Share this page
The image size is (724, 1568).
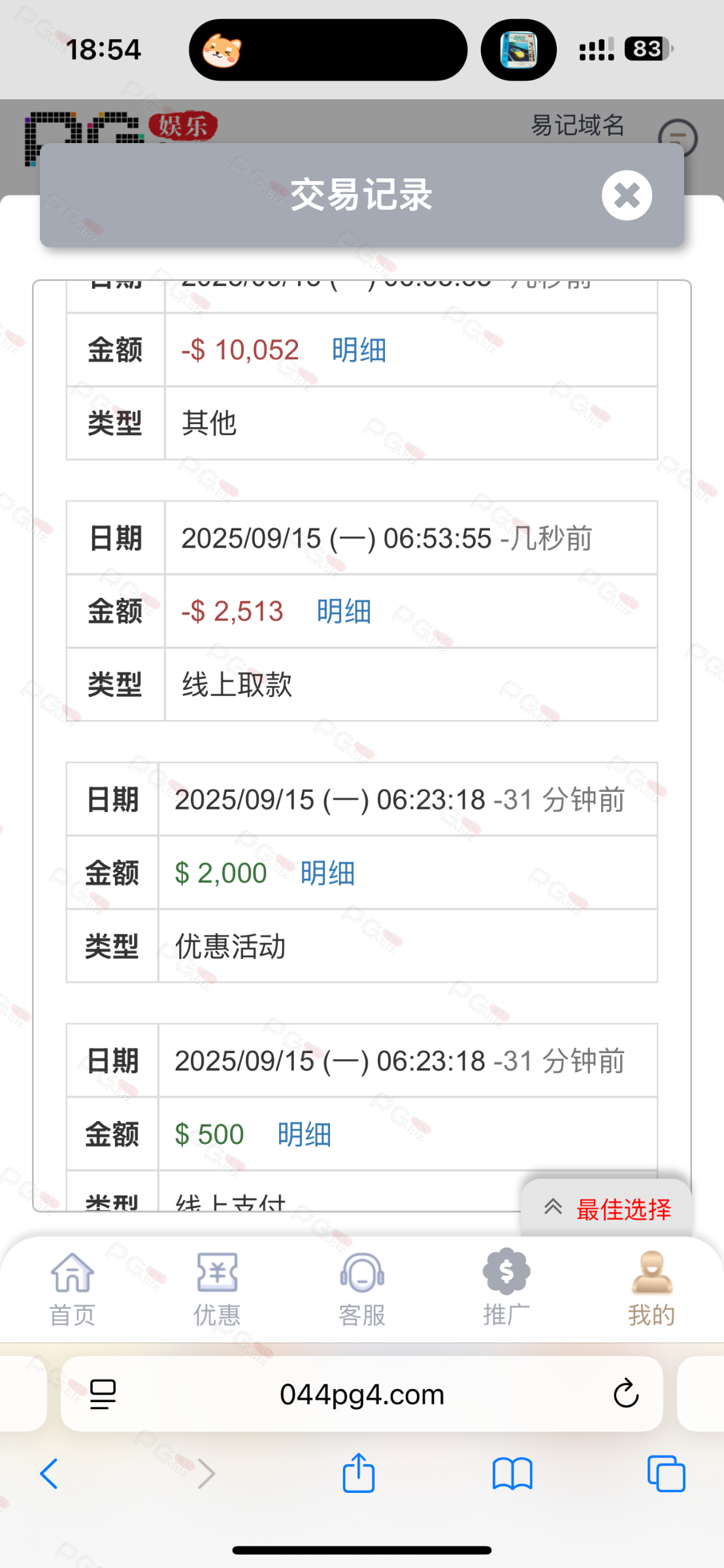(x=359, y=1474)
